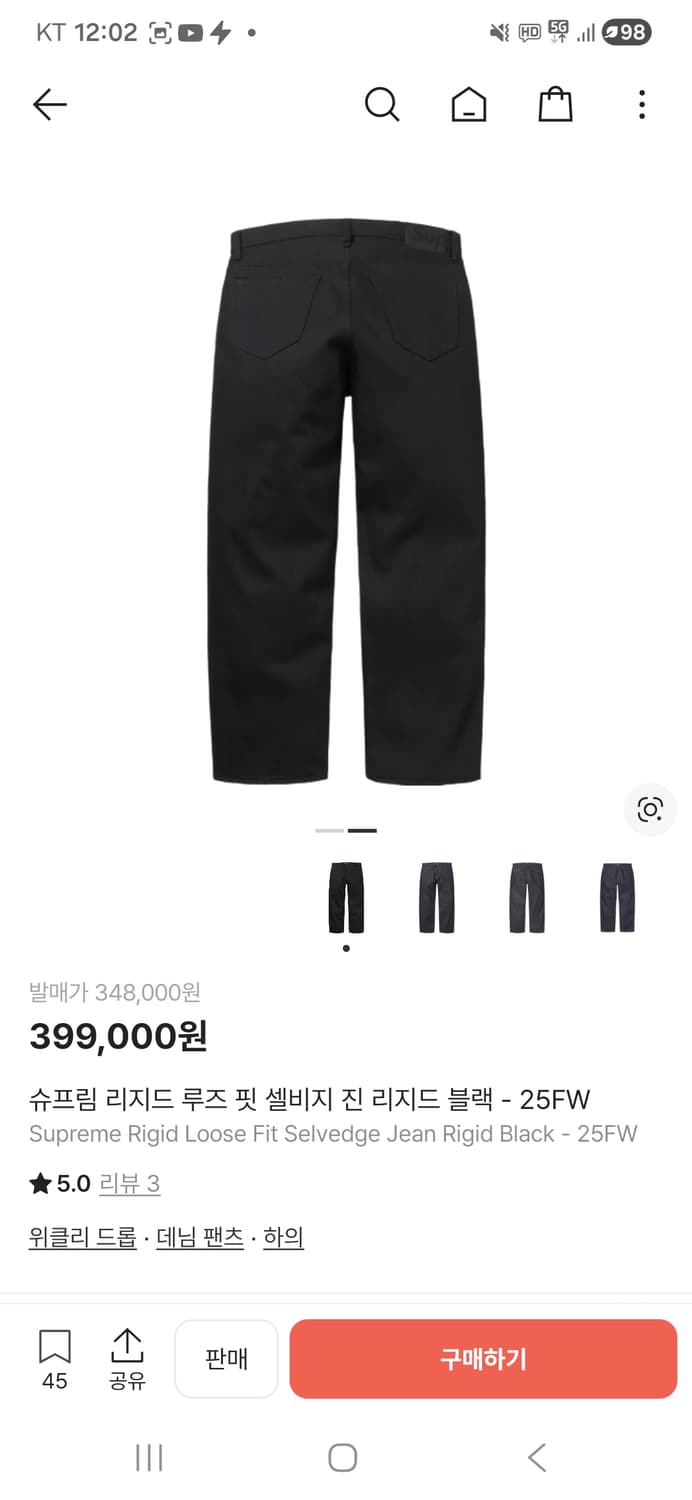
Task: Open the 하의 category link
Action: pyautogui.click(x=283, y=1237)
